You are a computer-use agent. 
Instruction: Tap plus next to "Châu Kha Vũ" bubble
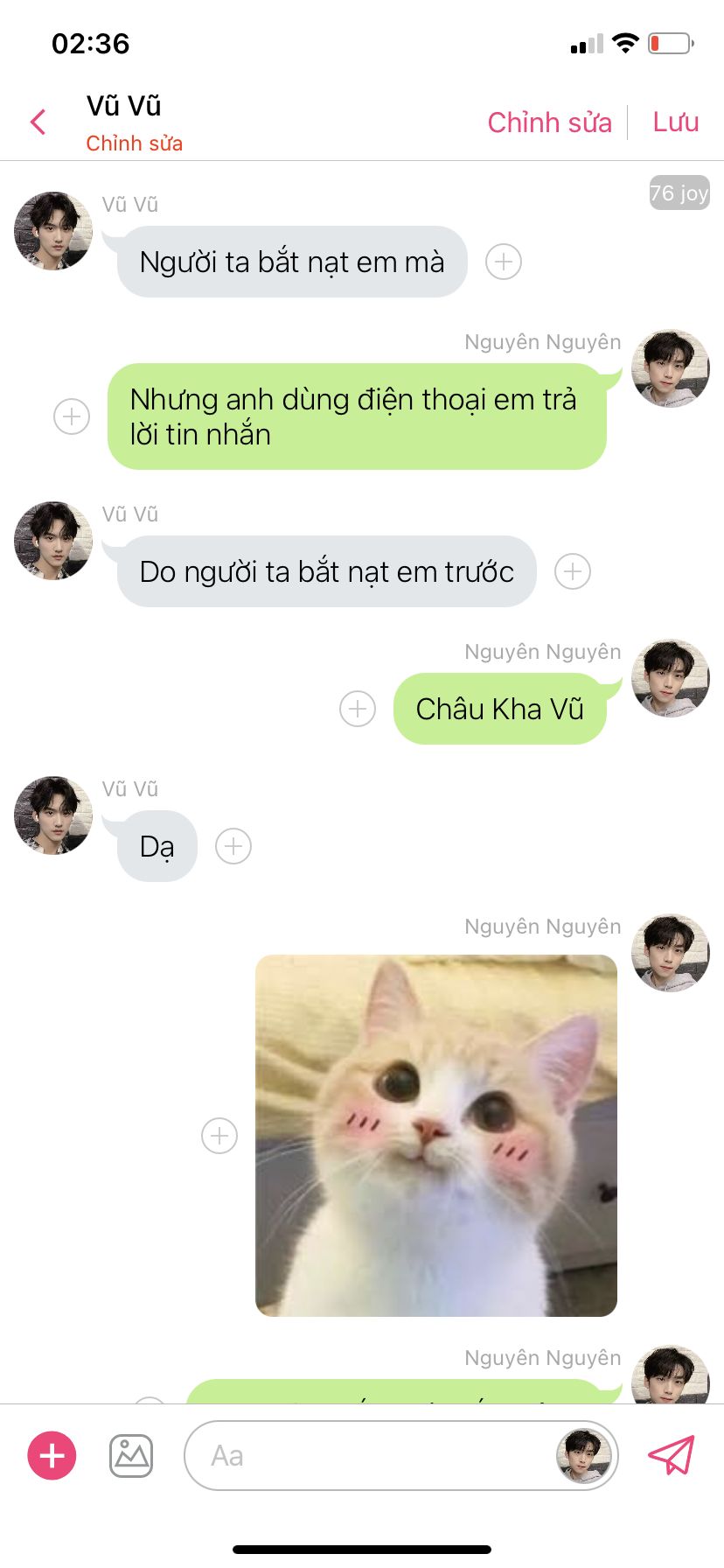pyautogui.click(x=358, y=709)
